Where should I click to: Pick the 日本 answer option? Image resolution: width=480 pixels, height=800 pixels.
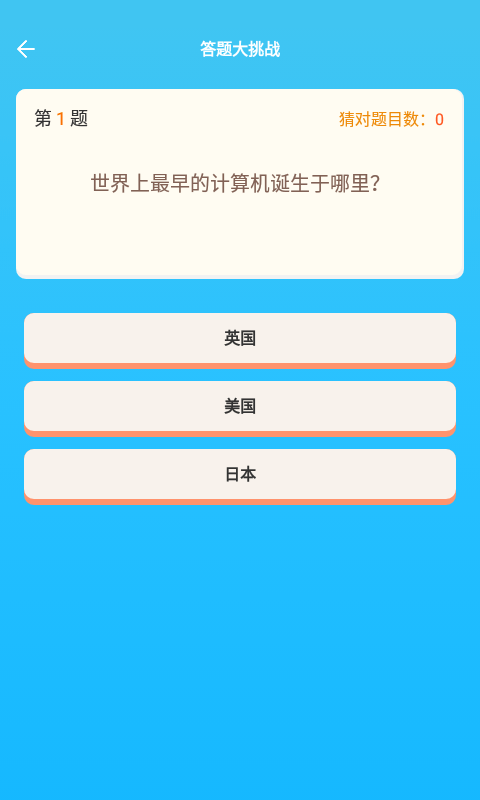[240, 476]
